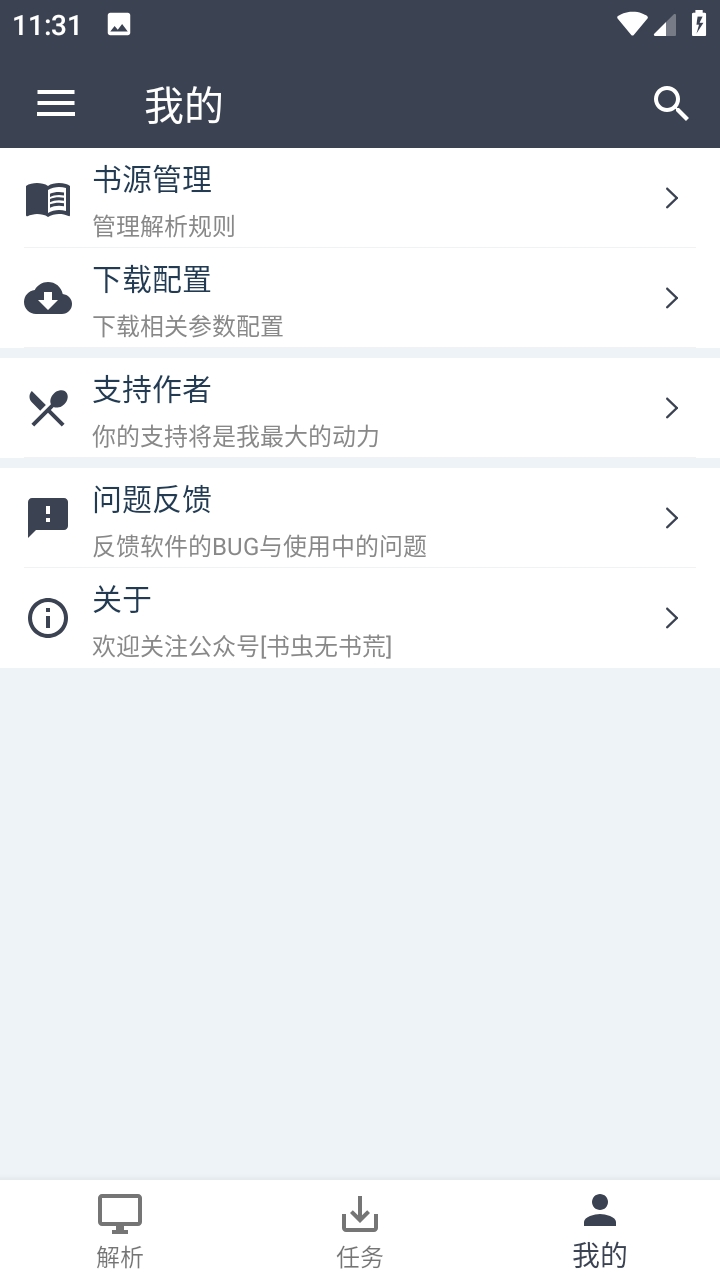Tap the fork and spoon icon beside 支持作者
The image size is (720, 1280).
[47, 408]
